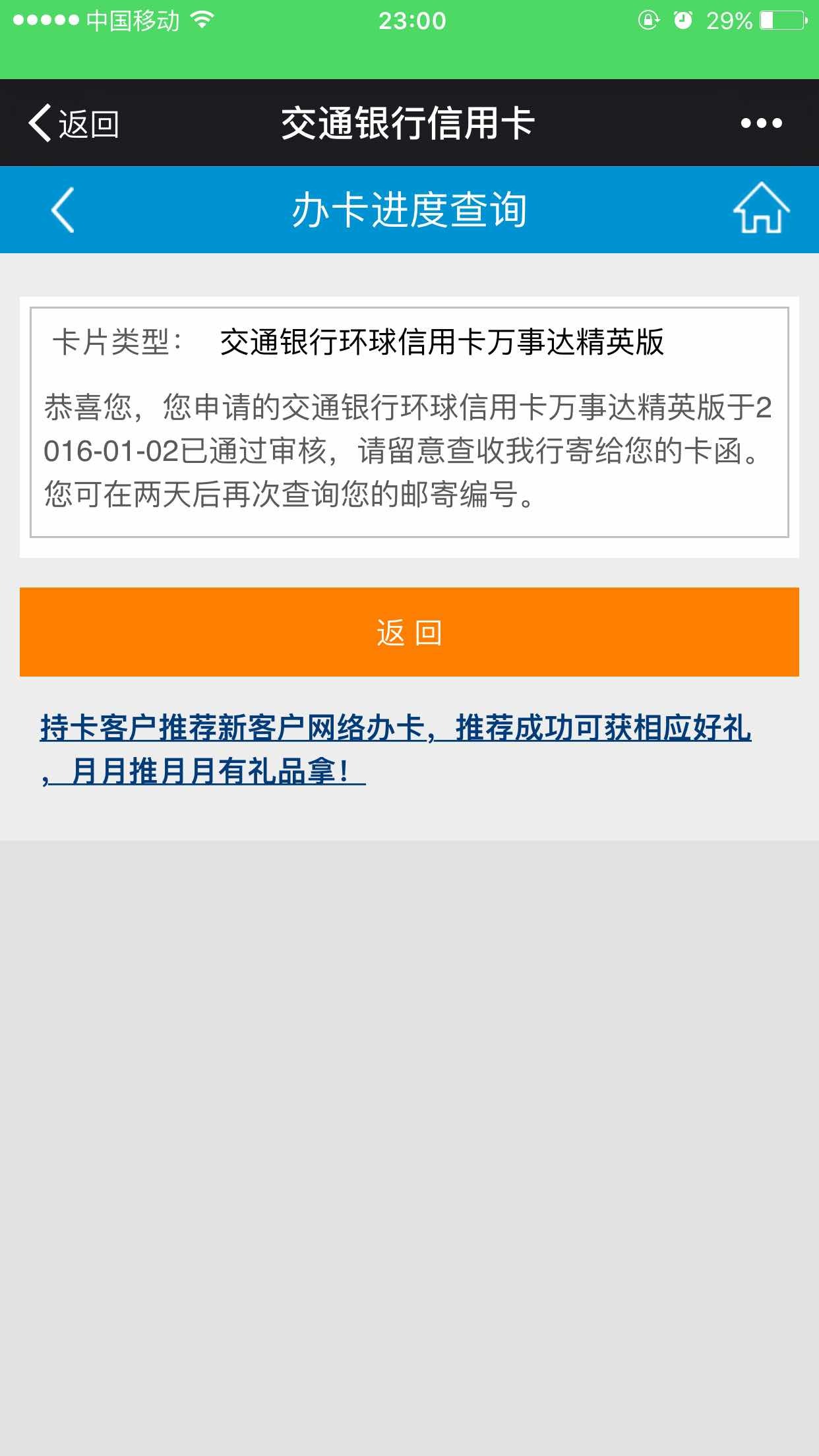Tap the 返回 text label beside back arrow
819x1456 pixels.
tap(89, 122)
